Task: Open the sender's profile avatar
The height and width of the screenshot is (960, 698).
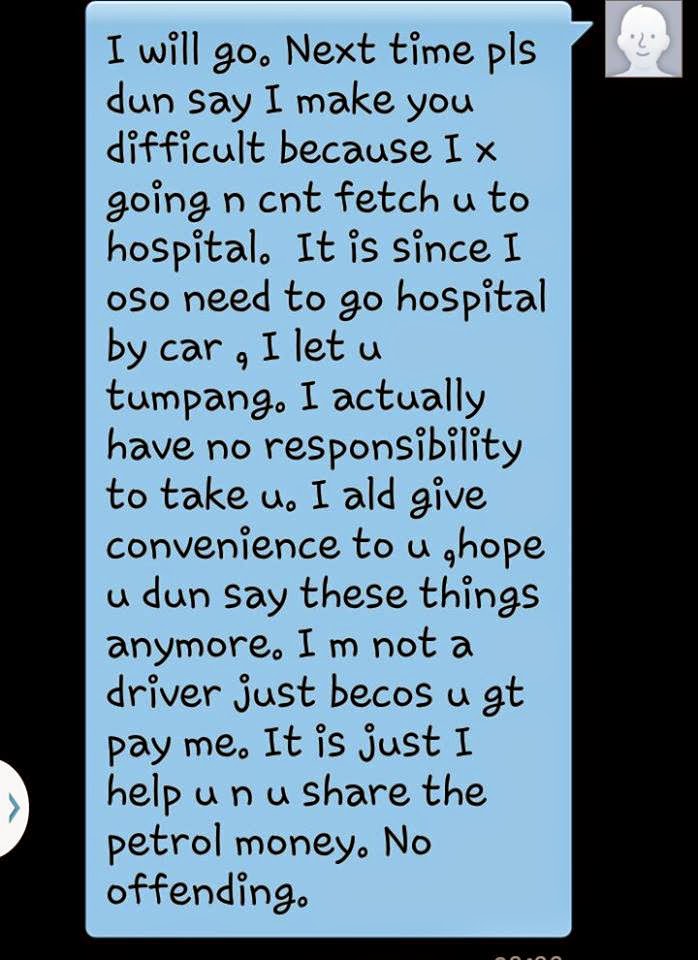Action: click(x=642, y=39)
